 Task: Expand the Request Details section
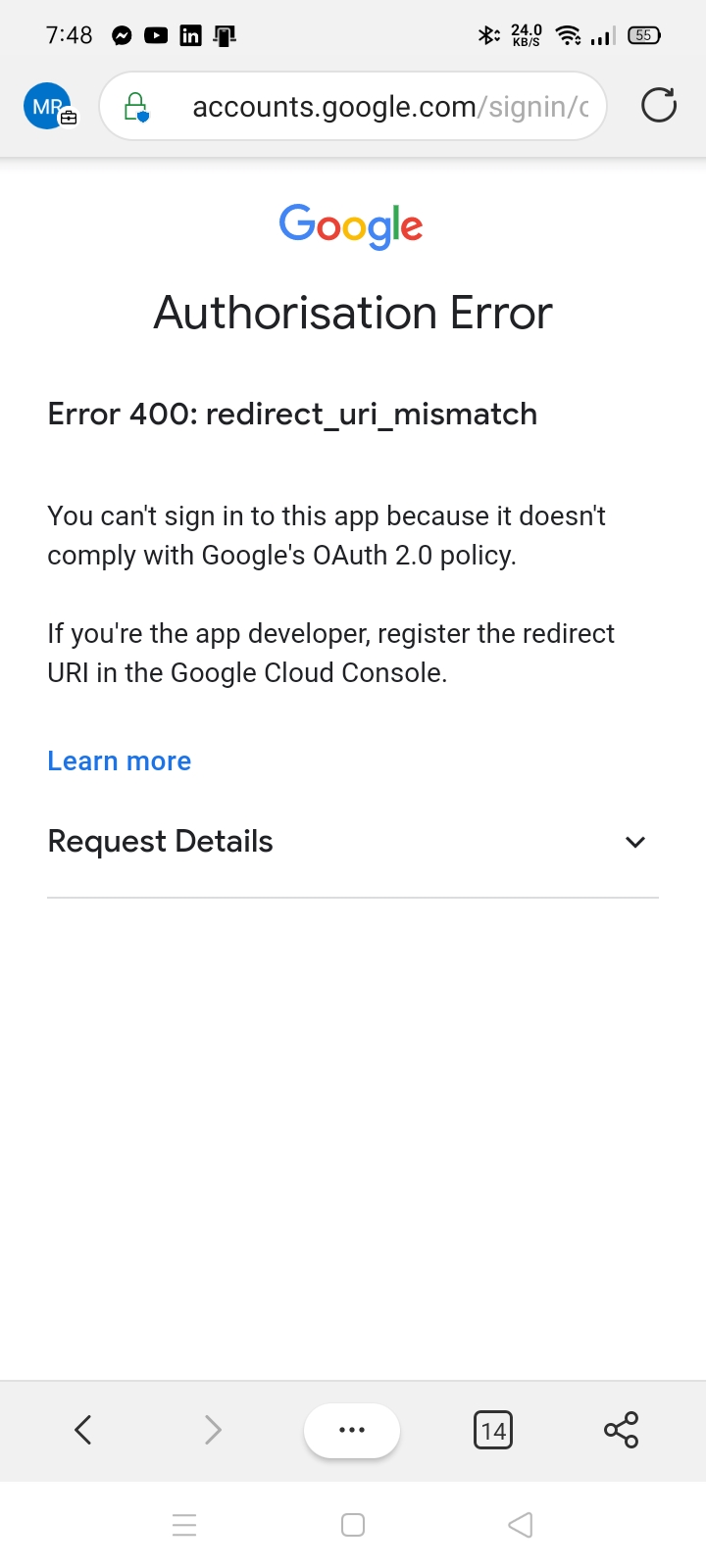[x=635, y=842]
